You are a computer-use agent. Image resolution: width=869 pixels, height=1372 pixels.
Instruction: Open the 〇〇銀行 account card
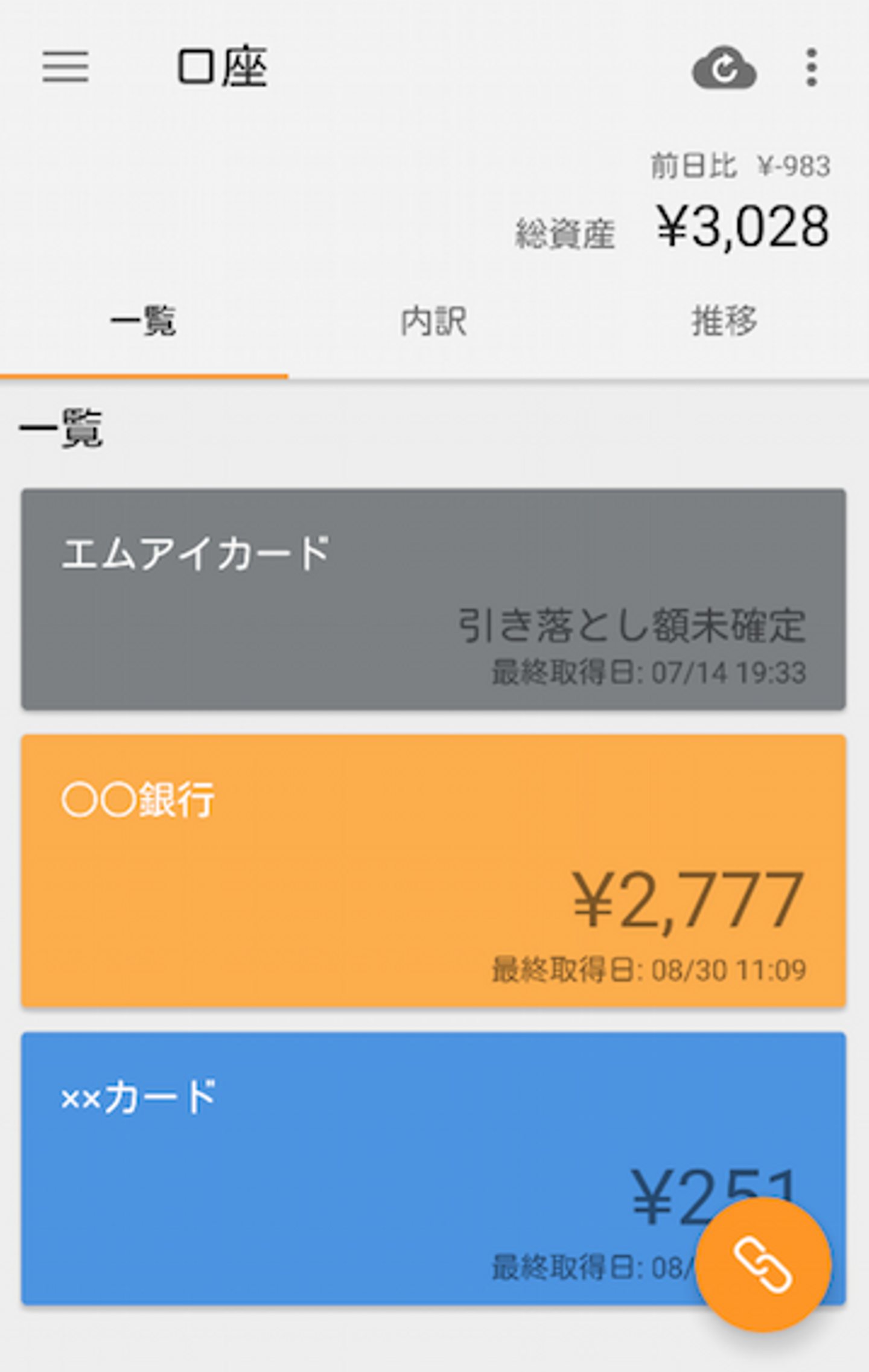(433, 870)
